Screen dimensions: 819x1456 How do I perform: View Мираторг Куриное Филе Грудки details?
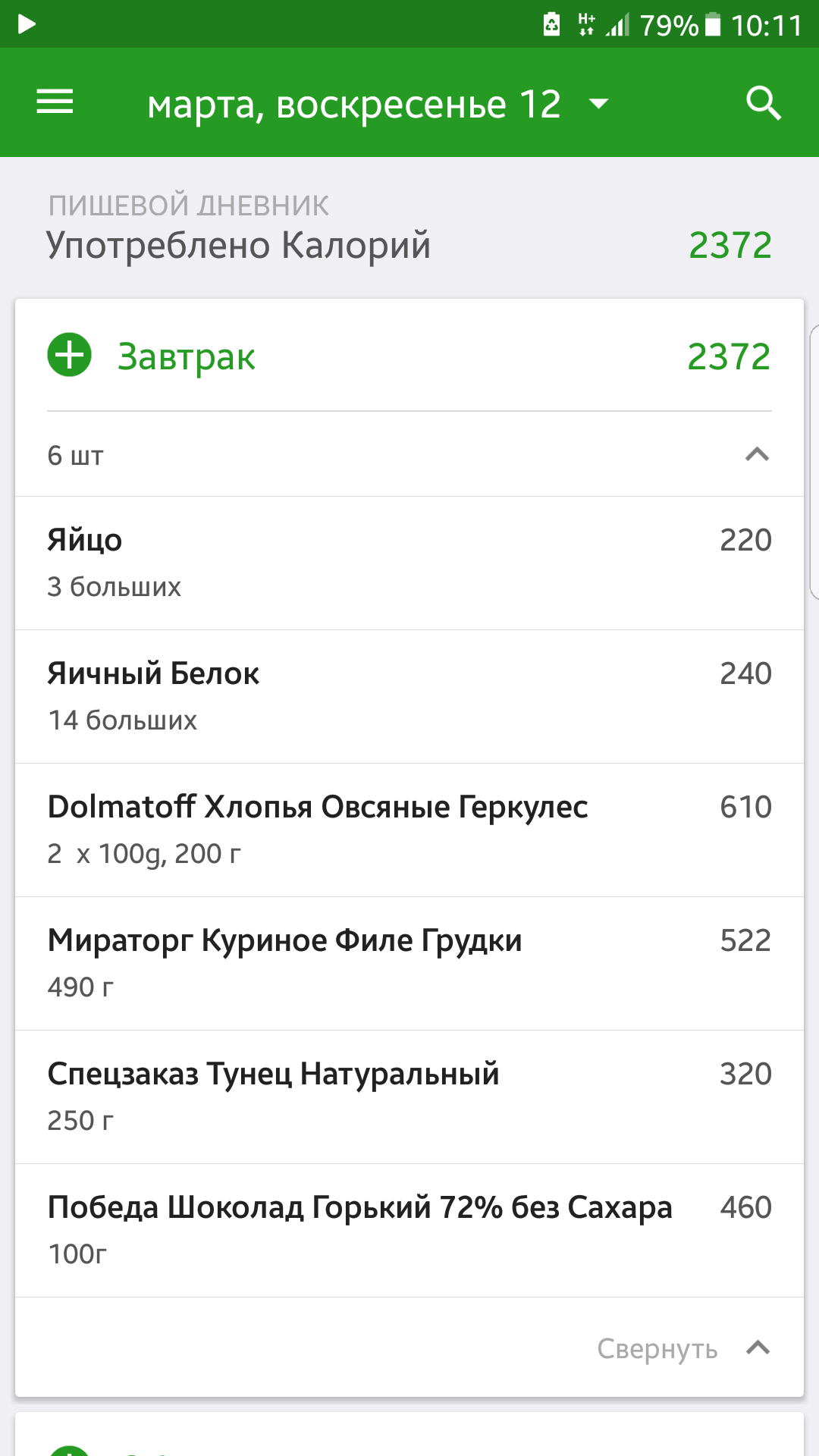tap(409, 963)
